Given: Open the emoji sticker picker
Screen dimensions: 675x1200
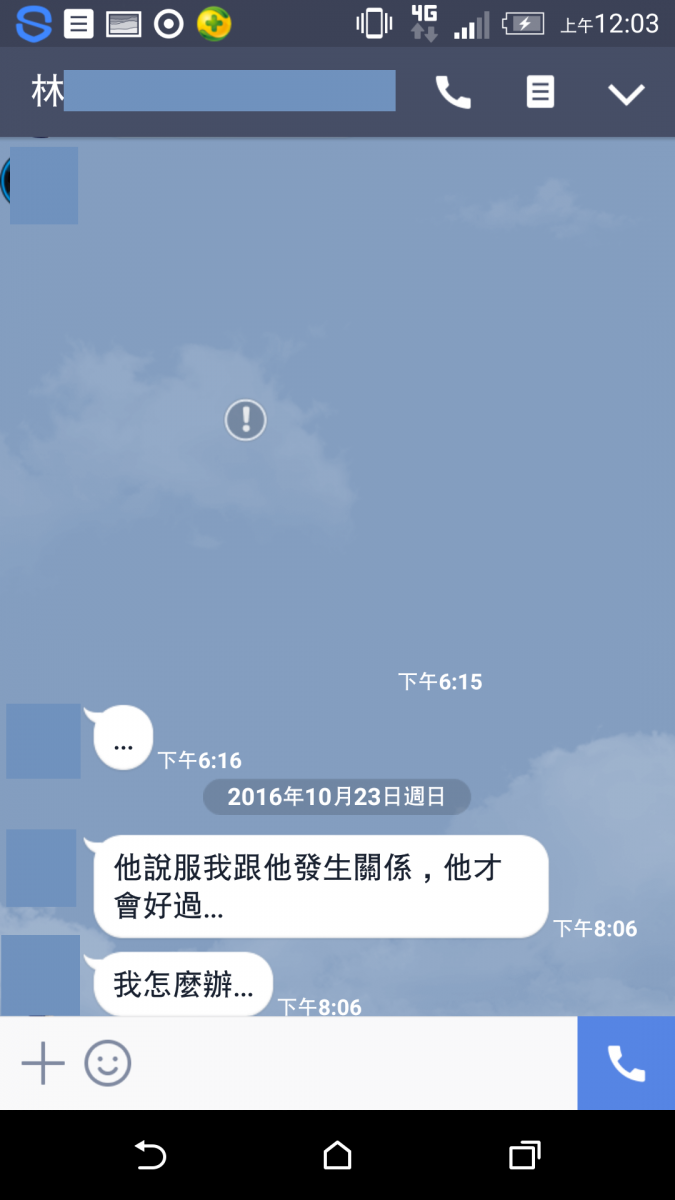Looking at the screenshot, I should pyautogui.click(x=108, y=1063).
